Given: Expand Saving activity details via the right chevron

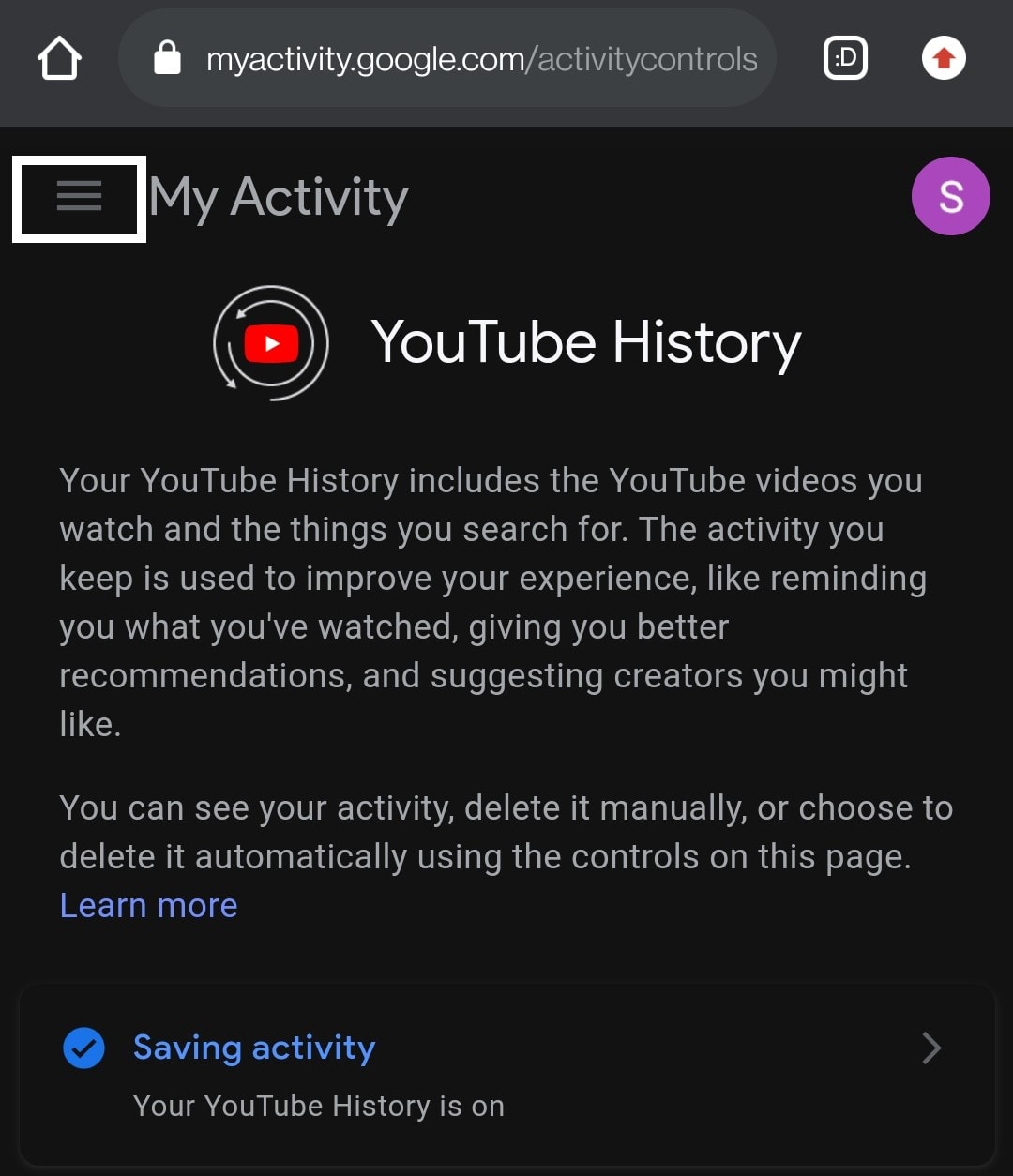Looking at the screenshot, I should 930,1048.
